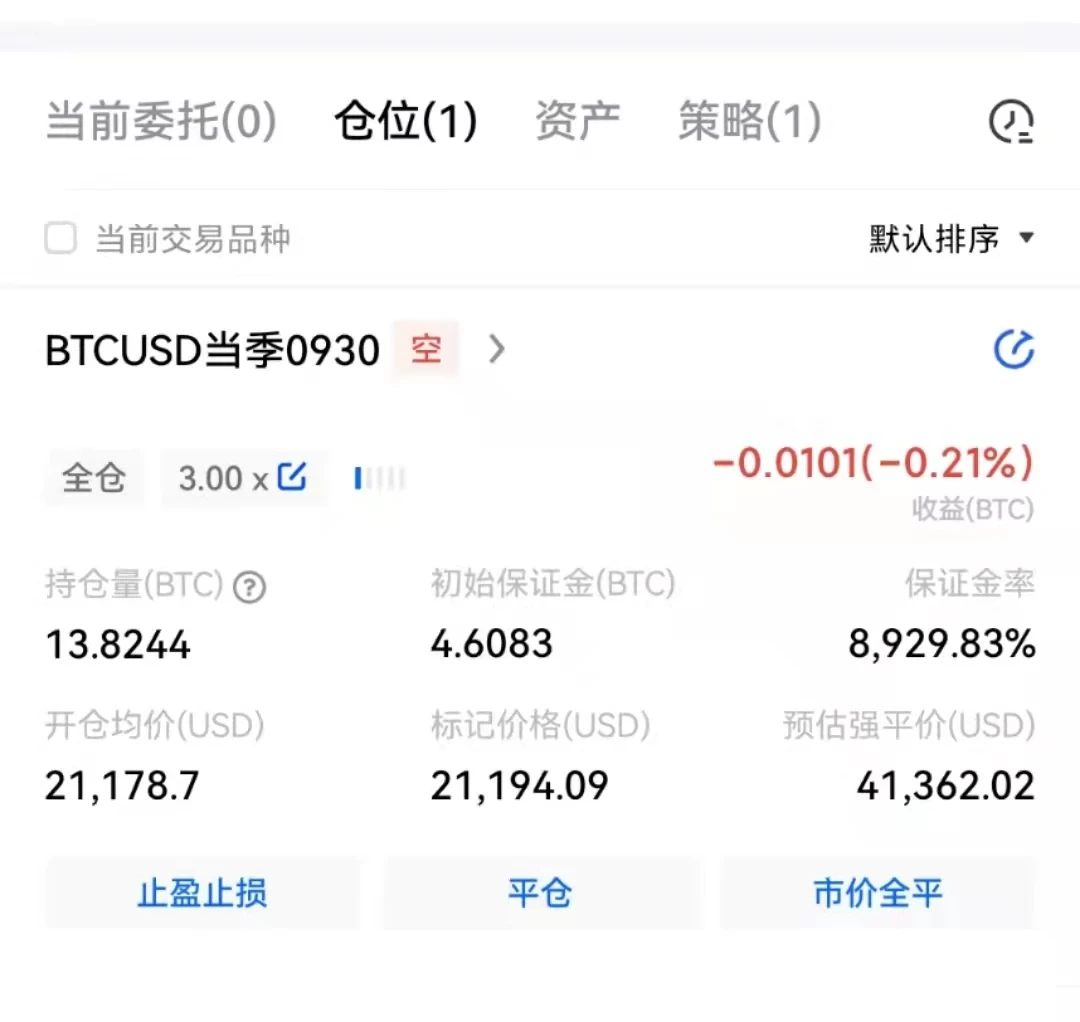Viewport: 1080px width, 1022px height.
Task: Set 止盈止损 for the position
Action: 202,893
